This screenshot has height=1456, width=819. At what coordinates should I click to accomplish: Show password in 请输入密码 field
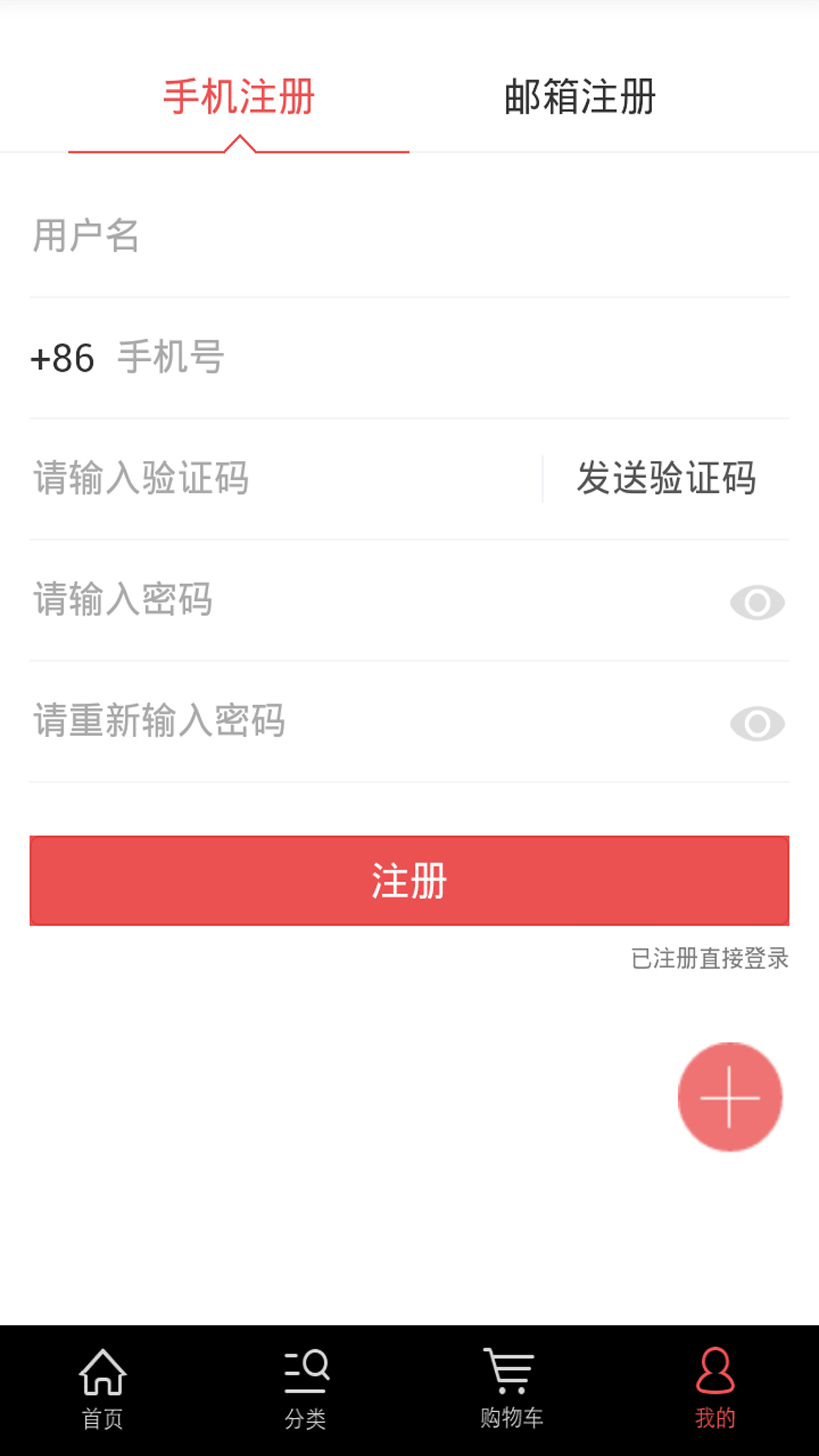(757, 602)
